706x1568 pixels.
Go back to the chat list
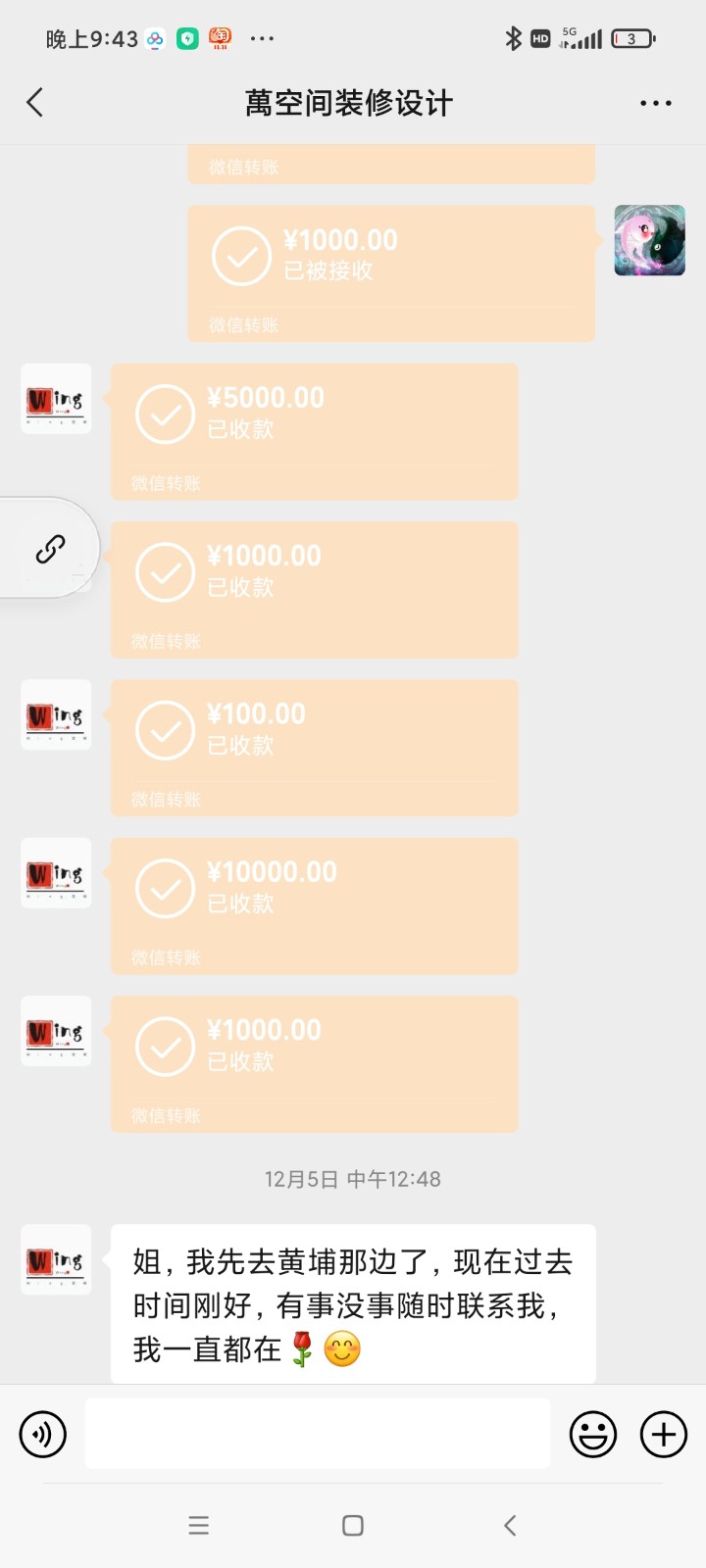tap(35, 103)
